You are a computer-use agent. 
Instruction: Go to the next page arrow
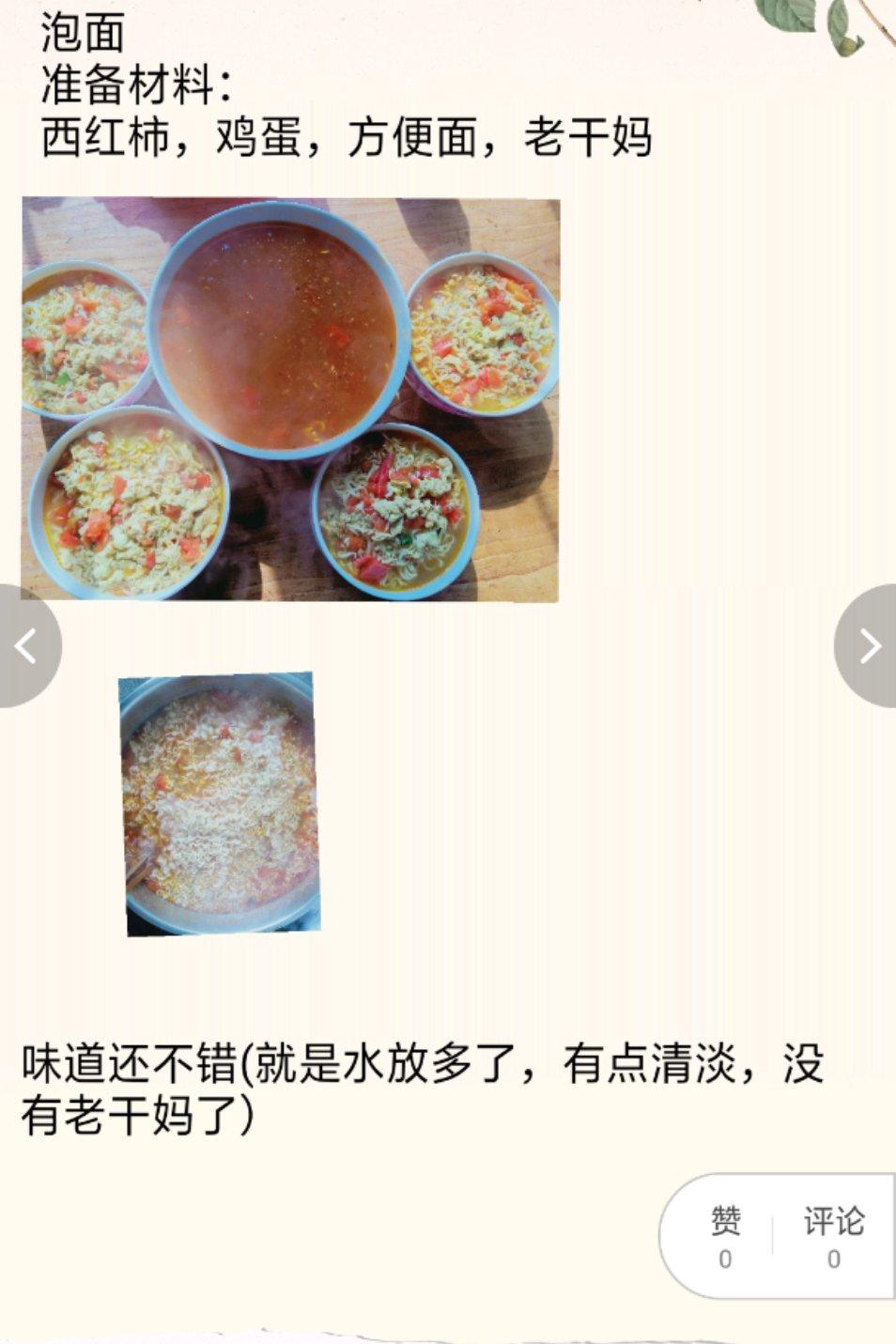[867, 646]
